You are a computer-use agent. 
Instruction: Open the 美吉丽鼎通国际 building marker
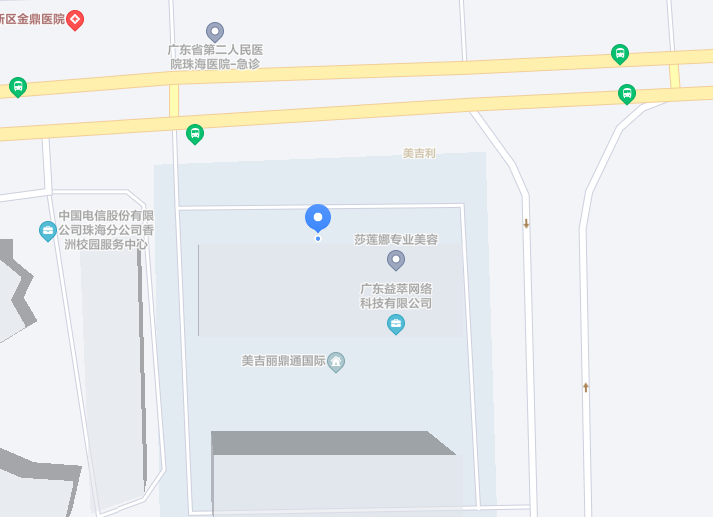click(x=336, y=361)
